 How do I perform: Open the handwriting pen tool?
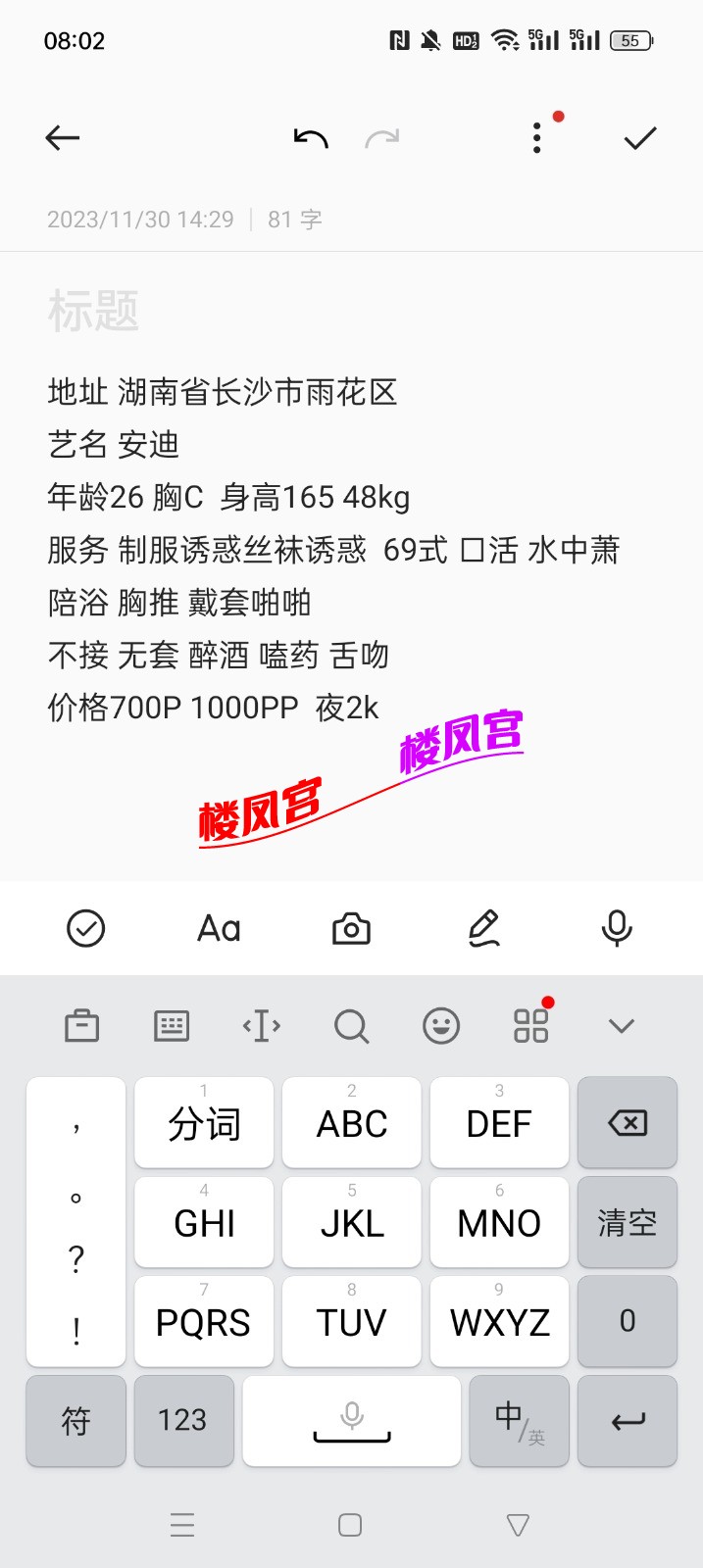click(x=484, y=928)
